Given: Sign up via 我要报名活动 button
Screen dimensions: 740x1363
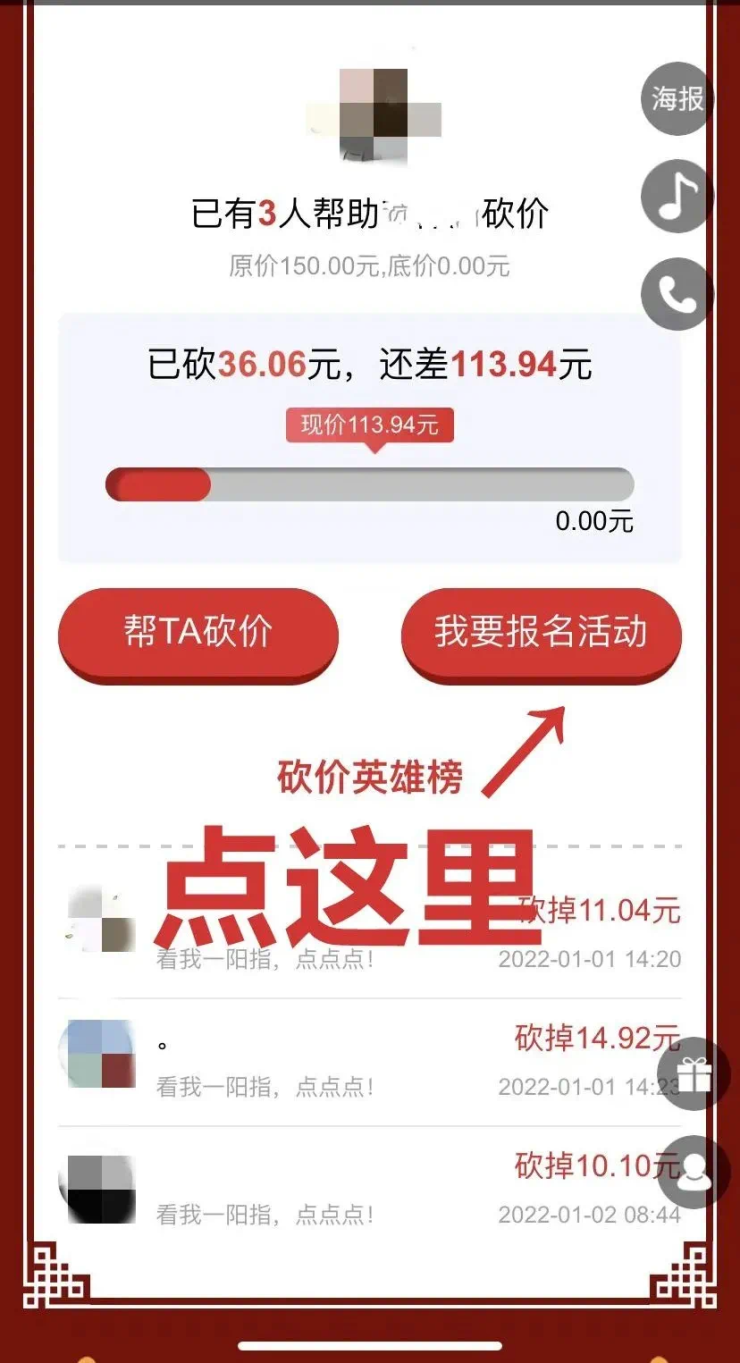Looking at the screenshot, I should 541,632.
